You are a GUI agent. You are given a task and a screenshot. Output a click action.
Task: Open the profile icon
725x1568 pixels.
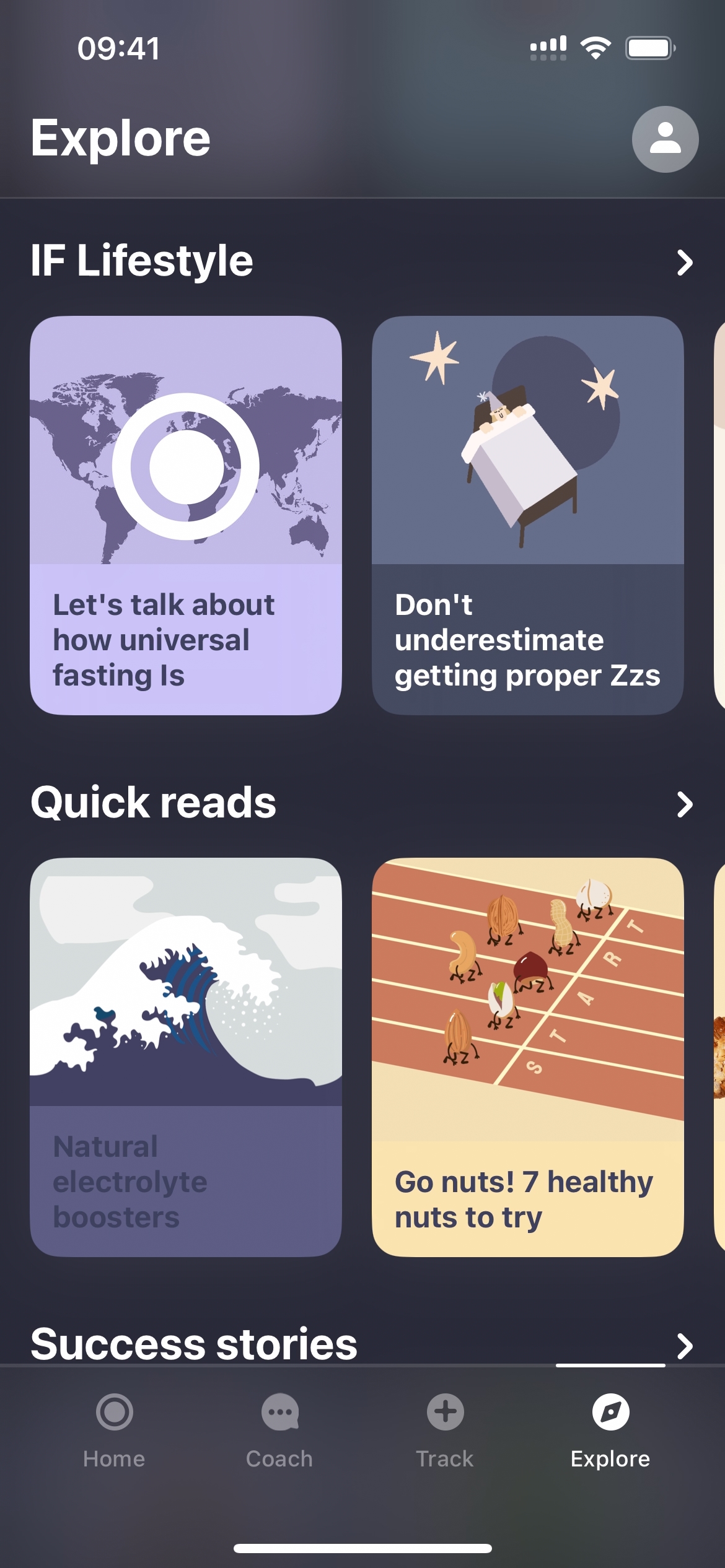(x=665, y=139)
